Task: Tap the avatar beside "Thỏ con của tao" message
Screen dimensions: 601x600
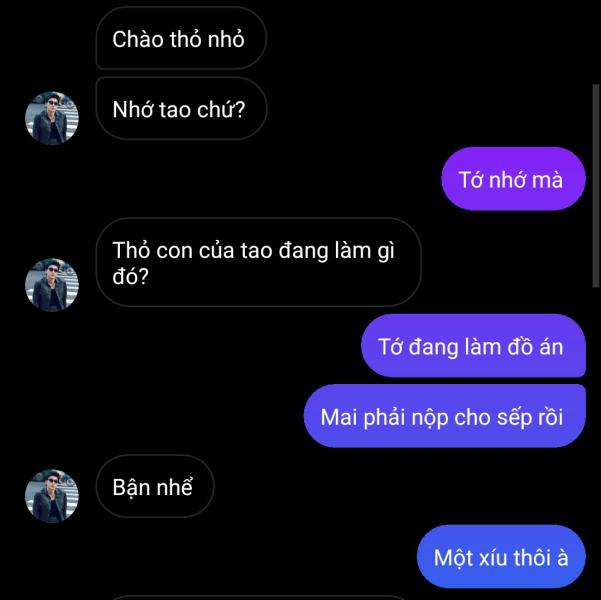Action: tap(51, 285)
